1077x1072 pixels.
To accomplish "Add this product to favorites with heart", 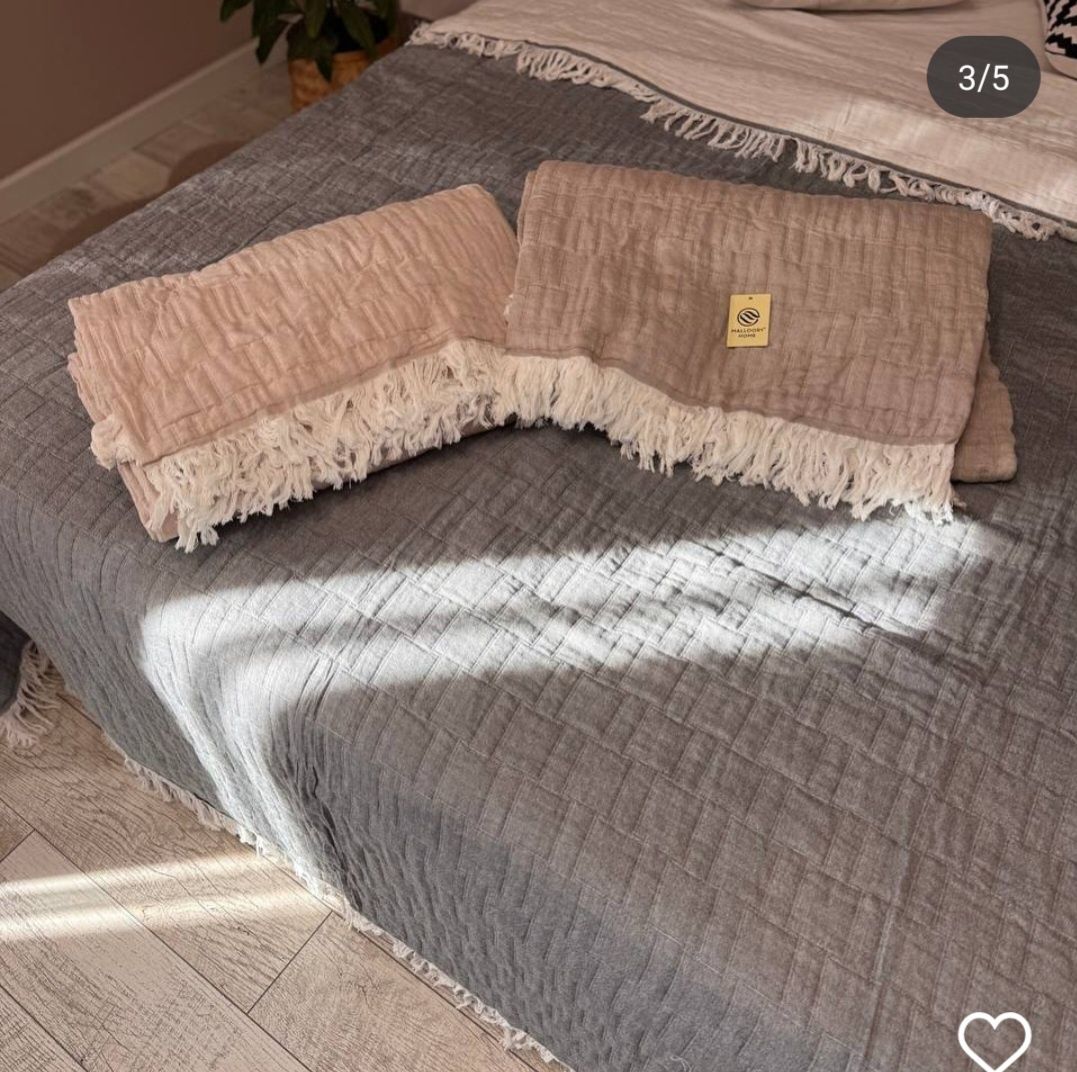I will tap(994, 1040).
